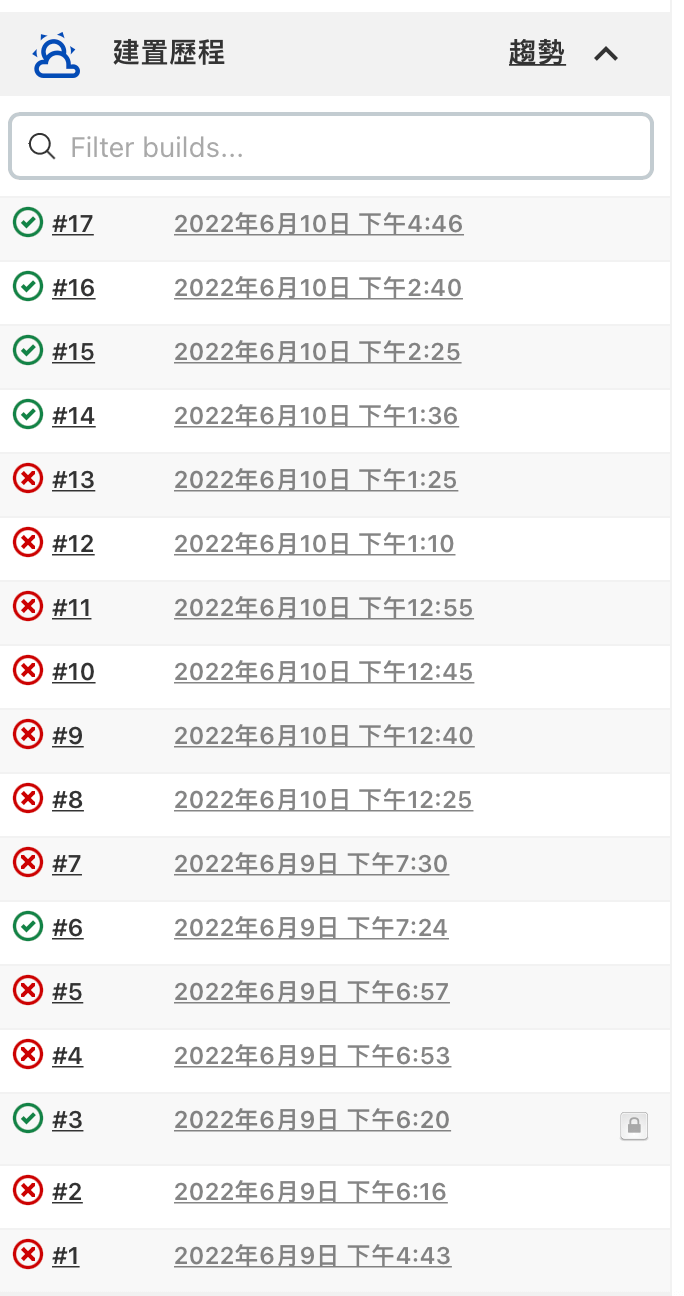The image size is (684, 1296).
Task: Open build #4
Action: [67, 1056]
